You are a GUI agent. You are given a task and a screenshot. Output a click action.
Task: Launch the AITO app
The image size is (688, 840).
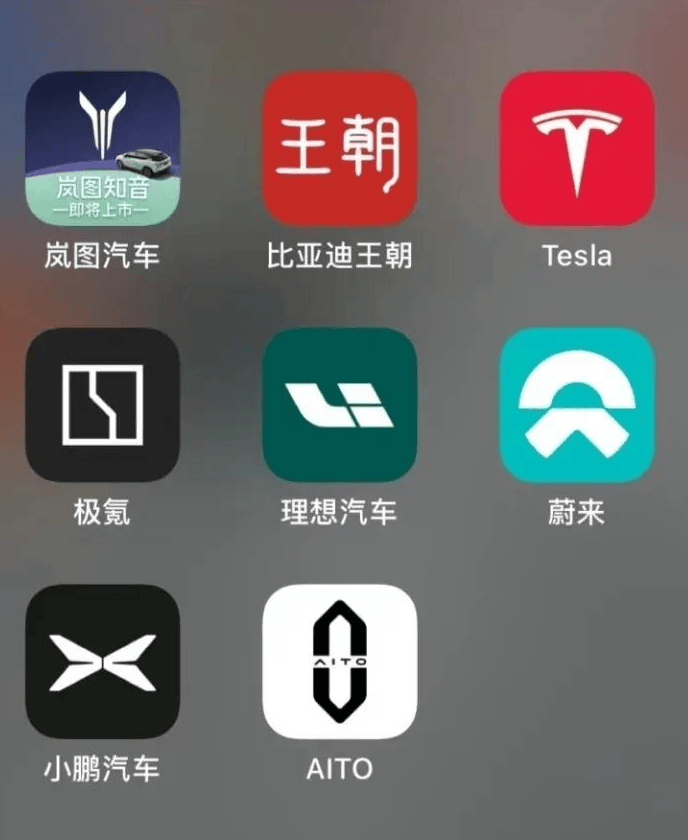click(339, 662)
